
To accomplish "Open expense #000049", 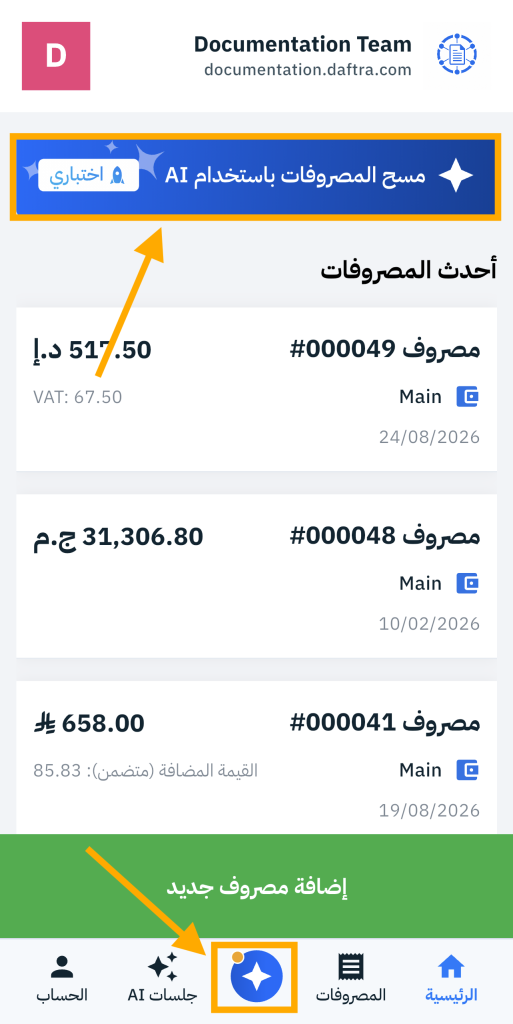I will 256,389.
